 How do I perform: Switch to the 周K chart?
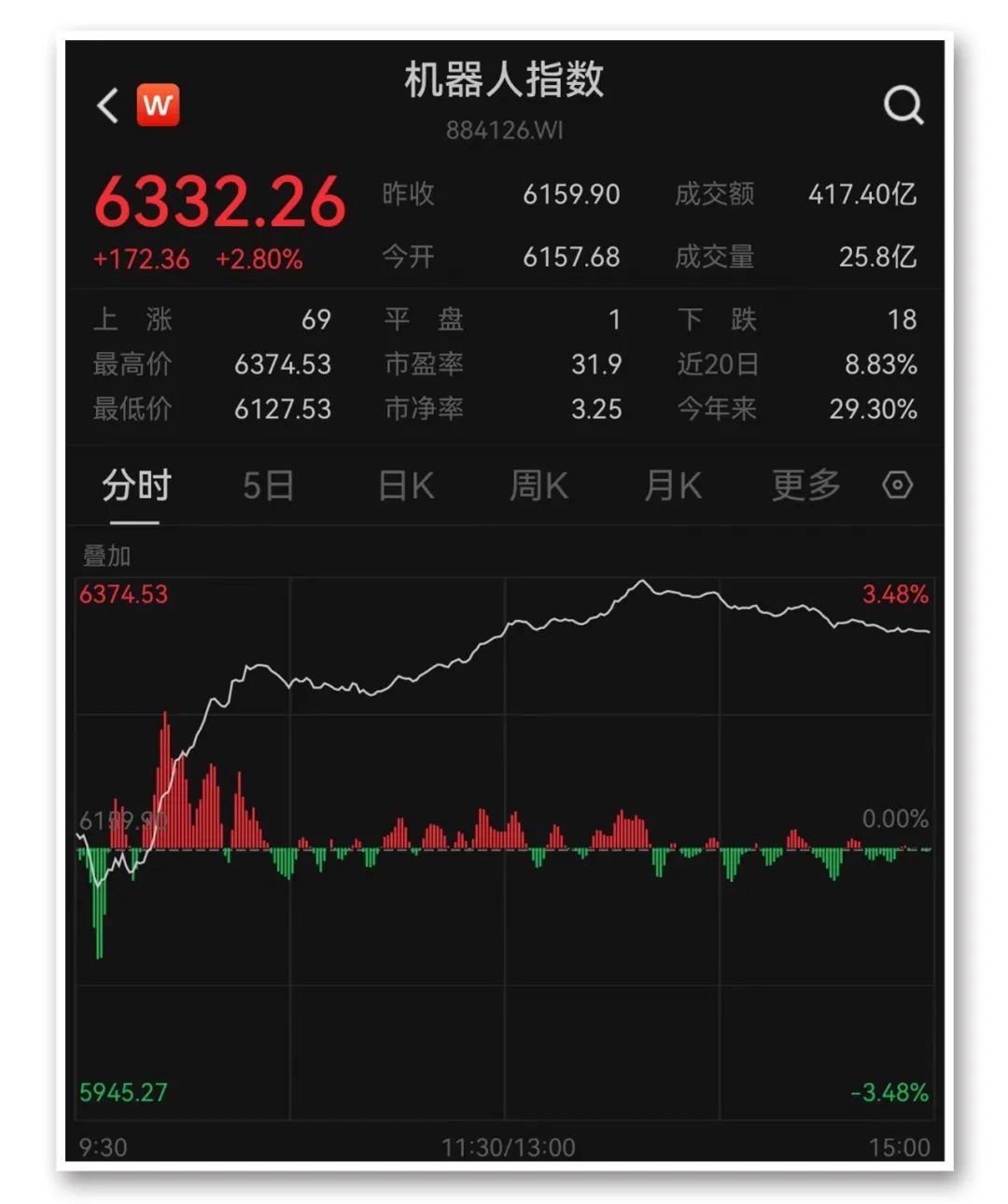coord(539,486)
